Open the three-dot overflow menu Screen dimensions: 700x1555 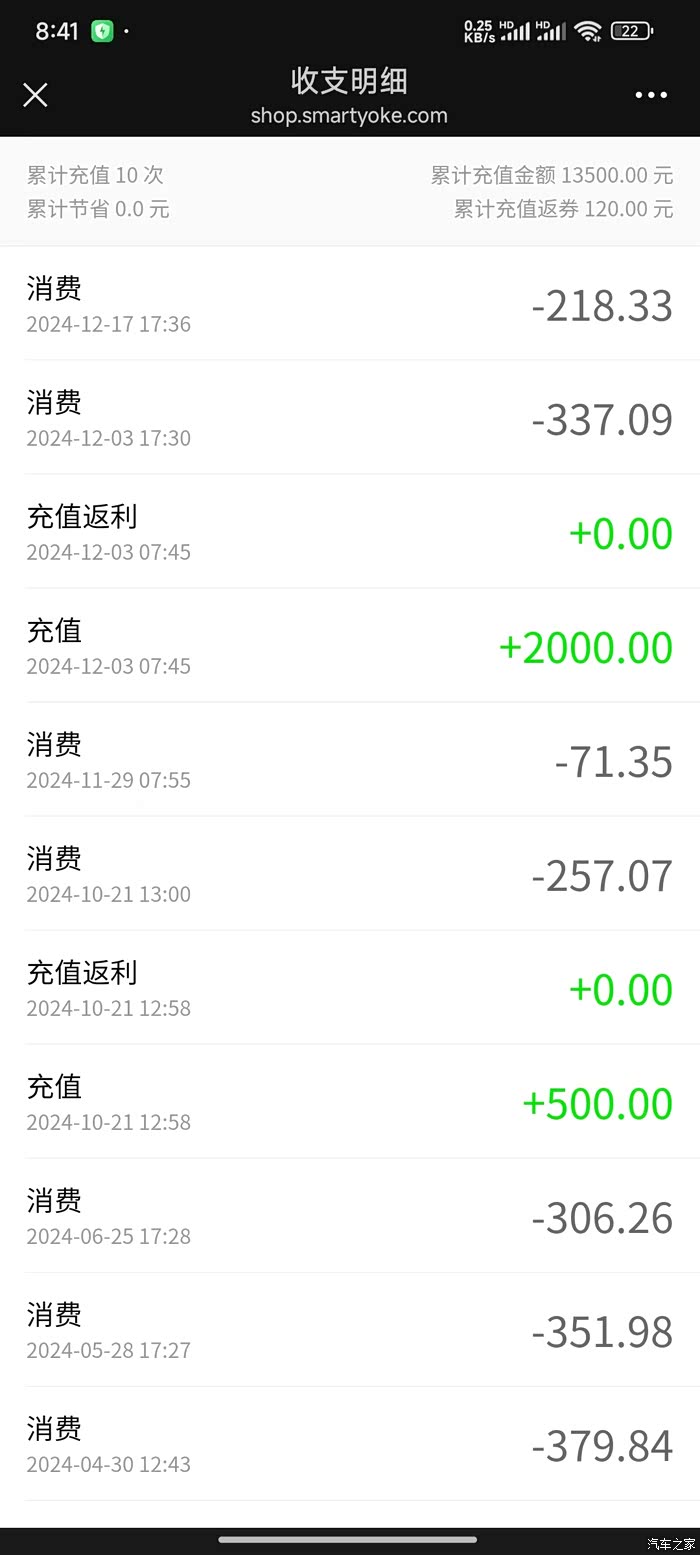coord(651,95)
